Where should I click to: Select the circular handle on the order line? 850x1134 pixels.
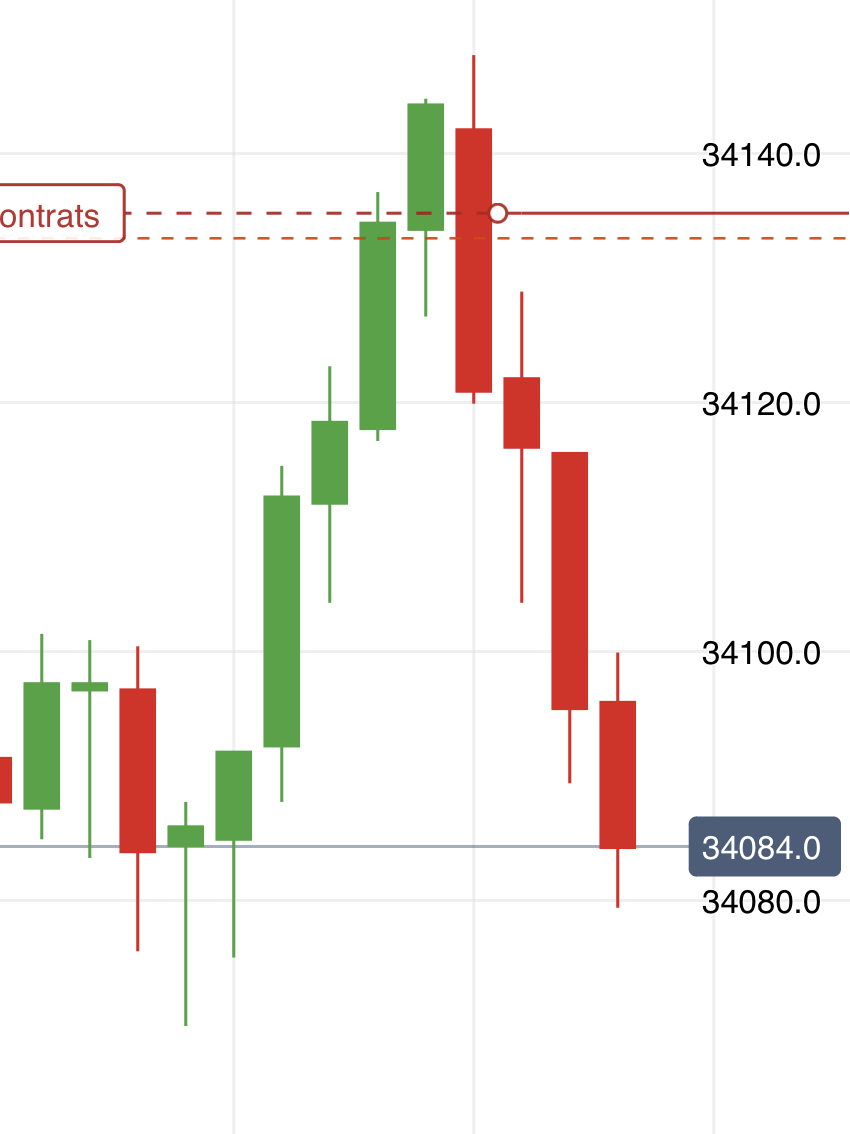click(x=497, y=213)
